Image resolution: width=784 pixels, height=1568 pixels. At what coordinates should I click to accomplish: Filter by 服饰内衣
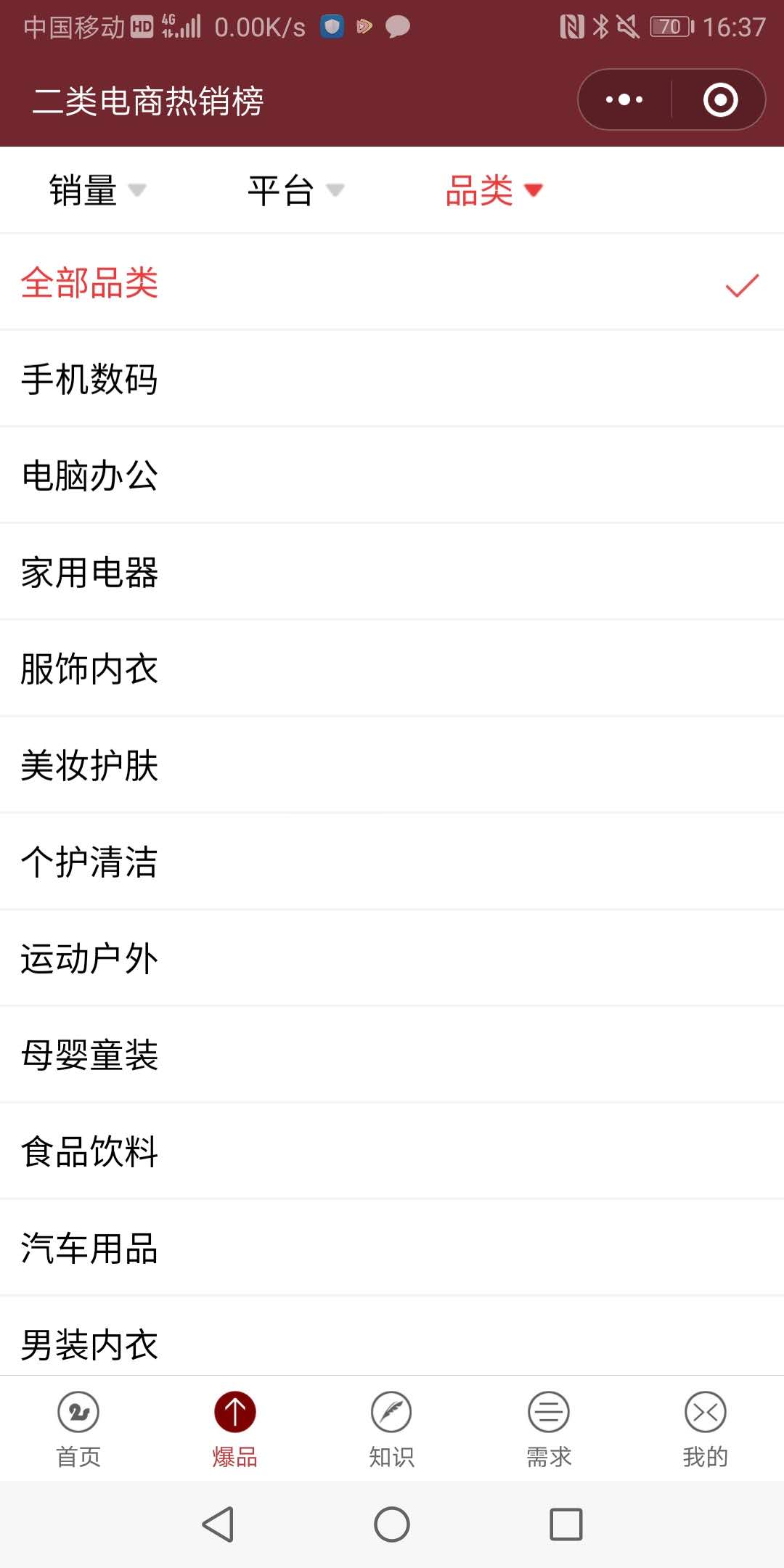click(x=392, y=669)
